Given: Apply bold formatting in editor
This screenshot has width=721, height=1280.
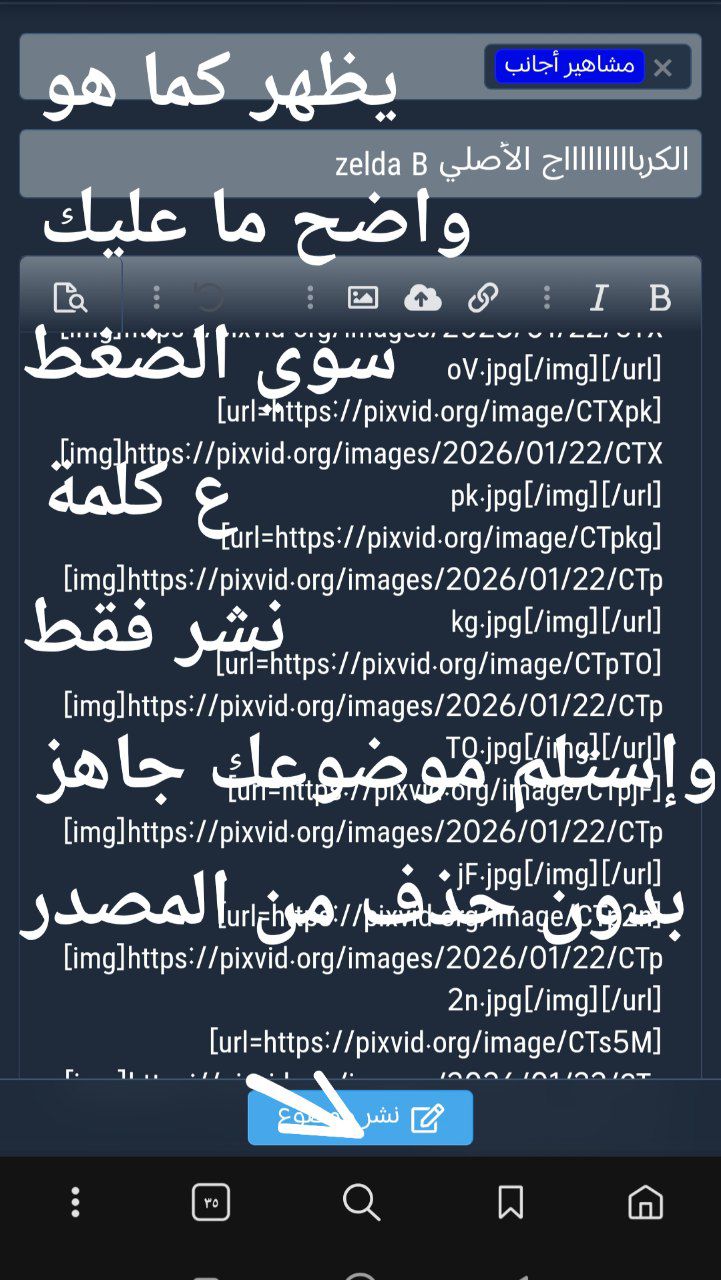Looking at the screenshot, I should pos(659,297).
